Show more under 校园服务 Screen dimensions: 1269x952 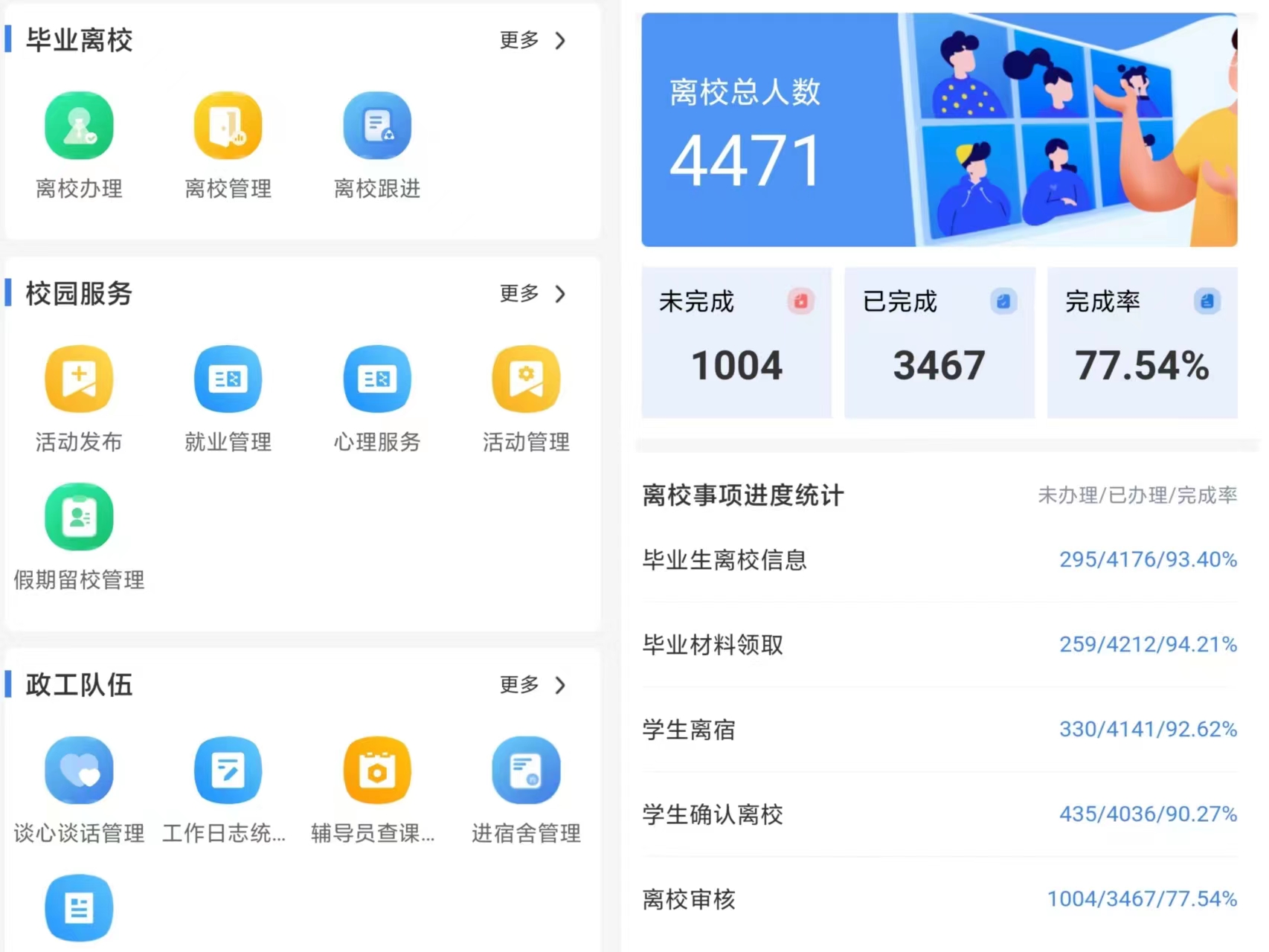tap(533, 294)
